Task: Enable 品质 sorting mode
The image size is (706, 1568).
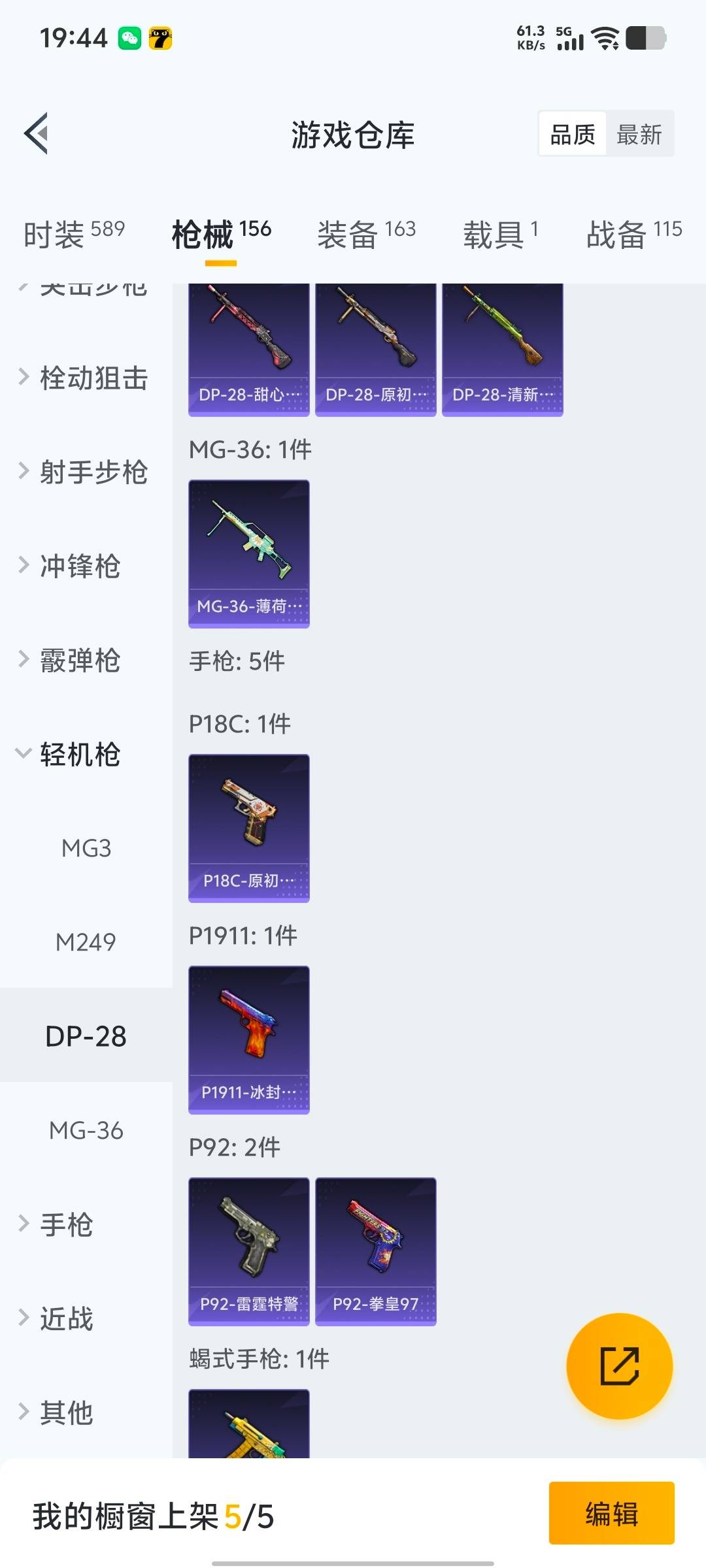Action: tap(571, 133)
